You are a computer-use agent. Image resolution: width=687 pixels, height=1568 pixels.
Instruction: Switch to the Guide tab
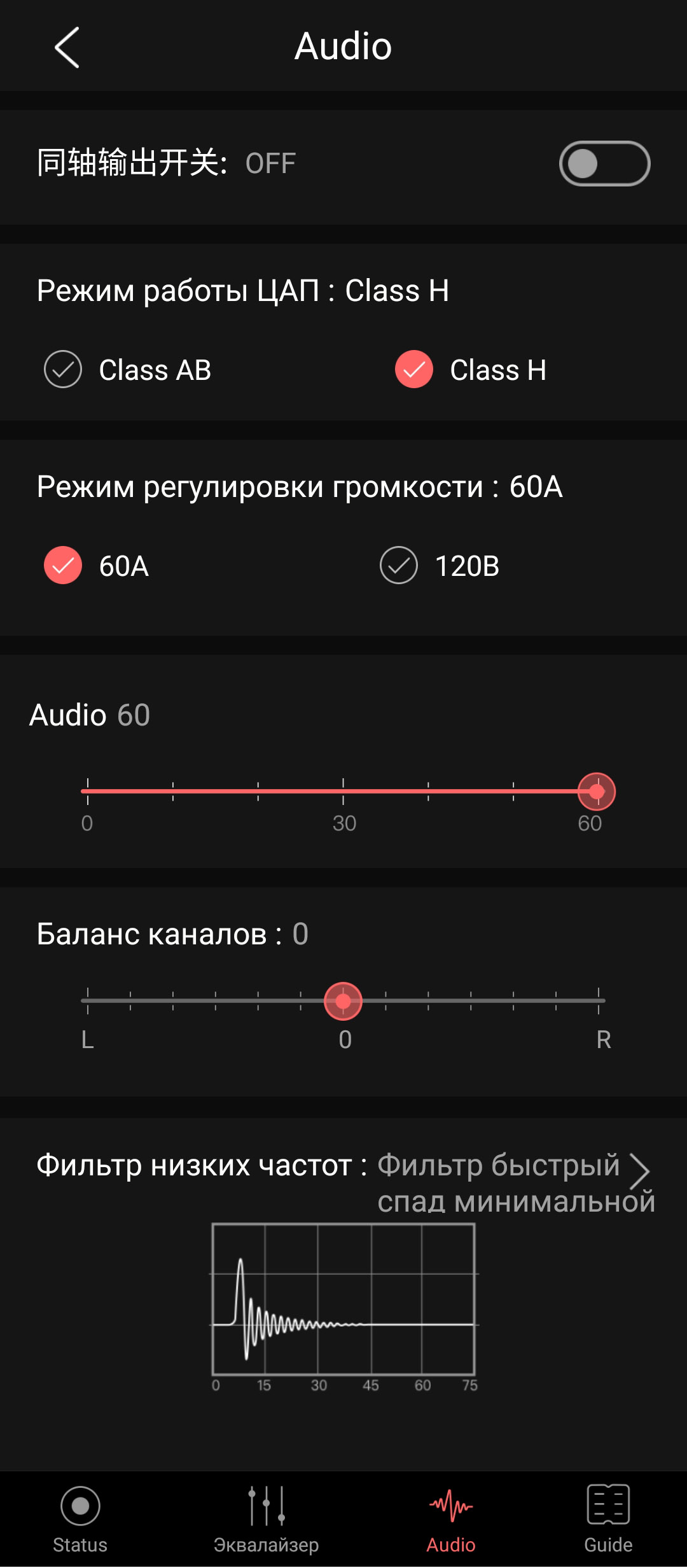[x=608, y=1518]
